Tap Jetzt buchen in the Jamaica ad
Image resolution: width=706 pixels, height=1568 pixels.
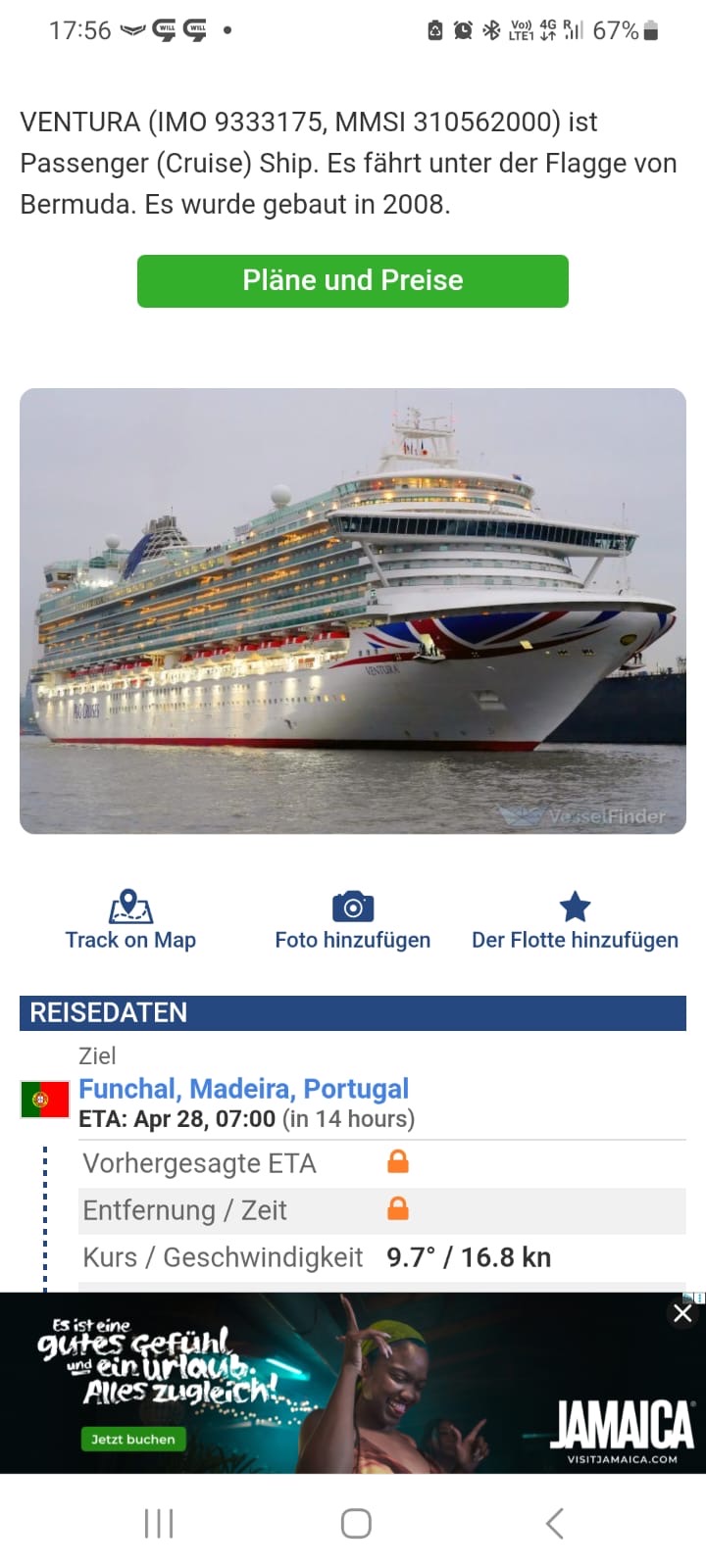tap(132, 1439)
